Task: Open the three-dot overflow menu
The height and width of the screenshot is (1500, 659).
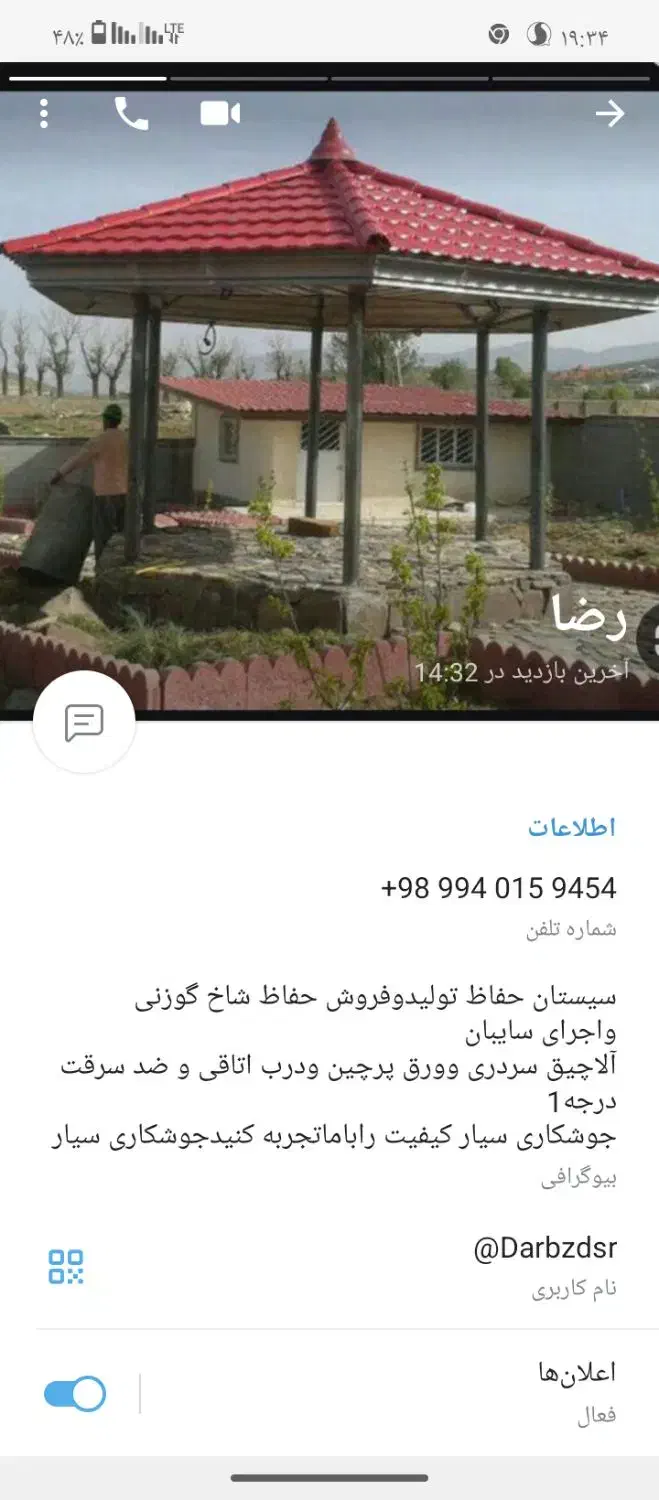Action: (43, 114)
